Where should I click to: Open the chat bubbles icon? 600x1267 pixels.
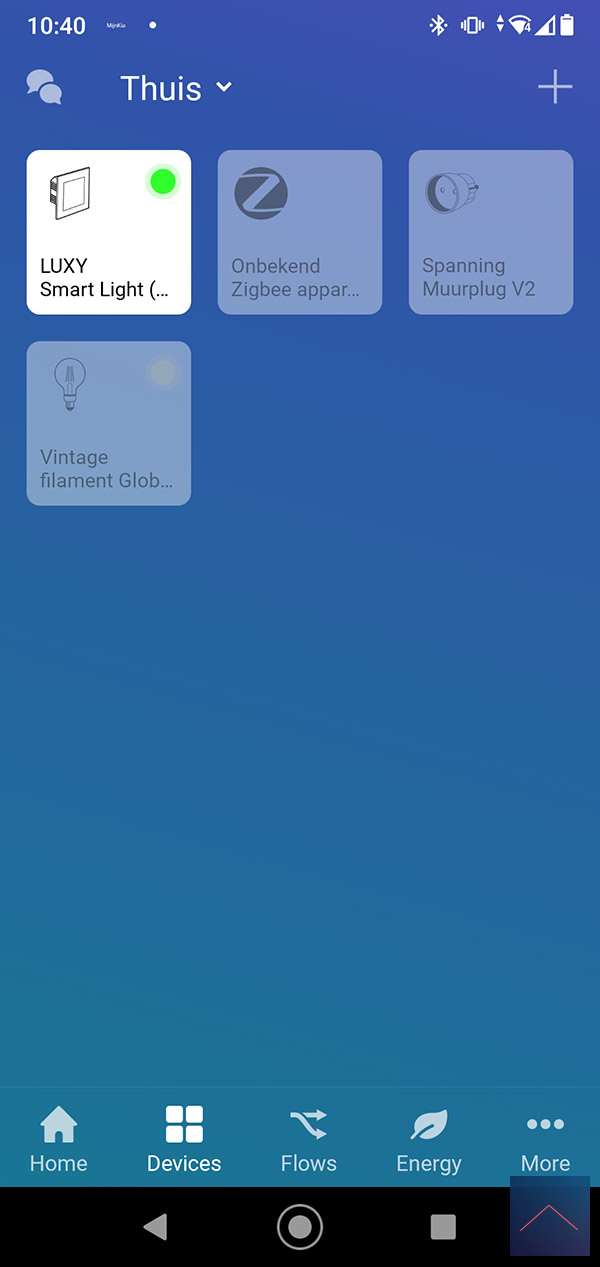point(44,88)
